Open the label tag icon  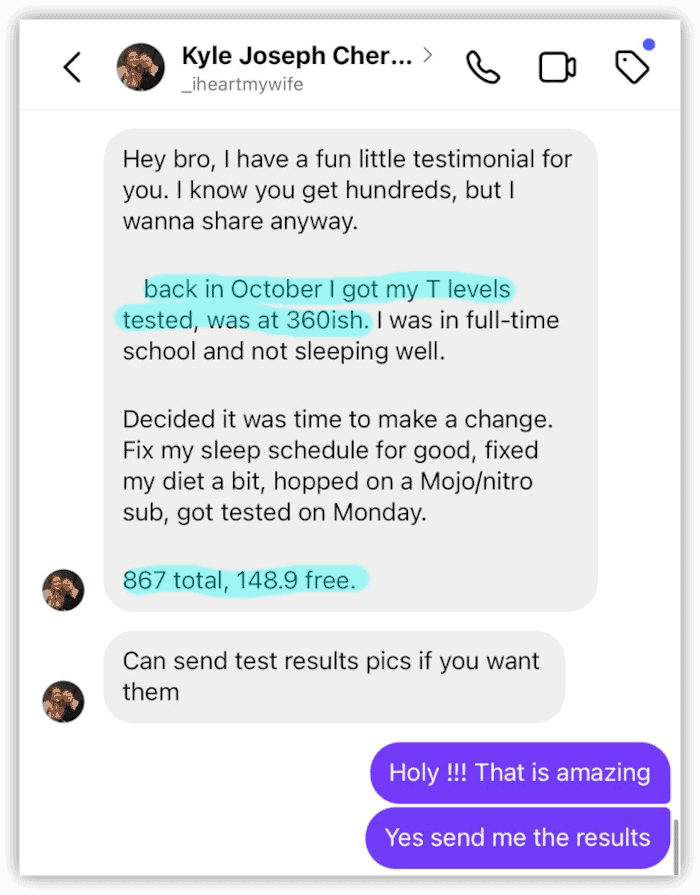pos(631,67)
